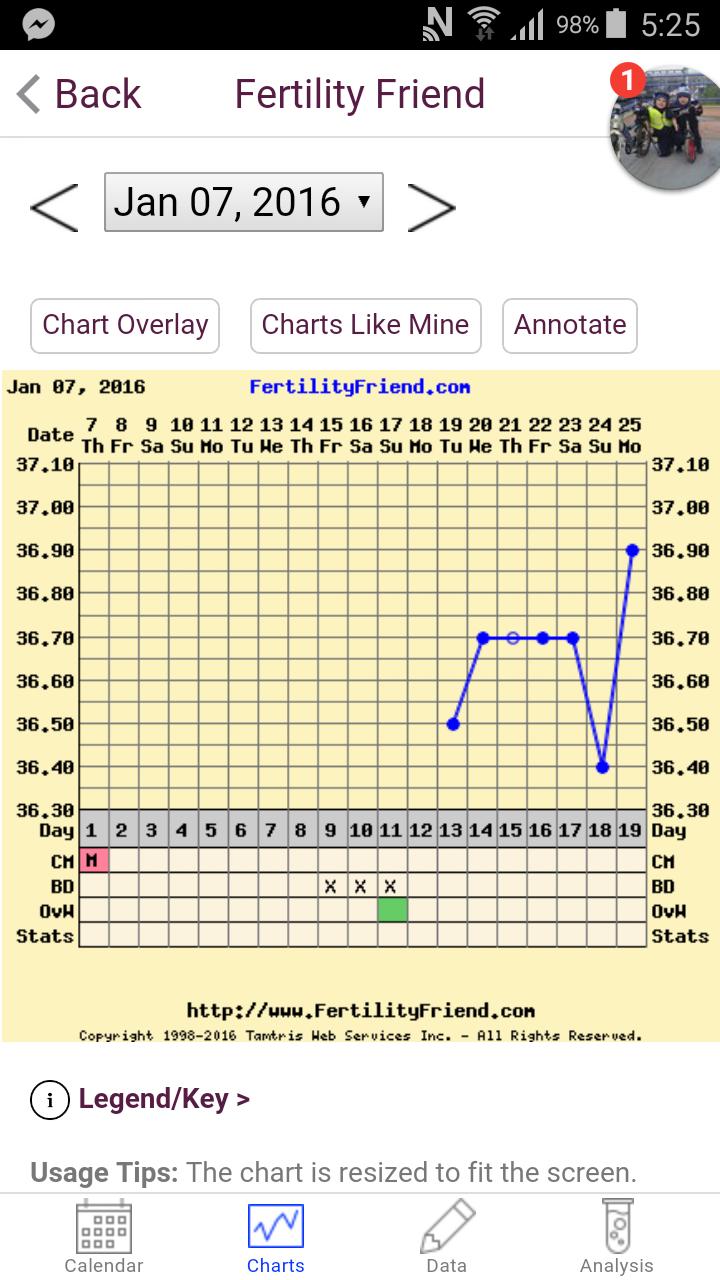This screenshot has height=1280, width=720.
Task: Switch to the Calendar tab
Action: pyautogui.click(x=104, y=1238)
